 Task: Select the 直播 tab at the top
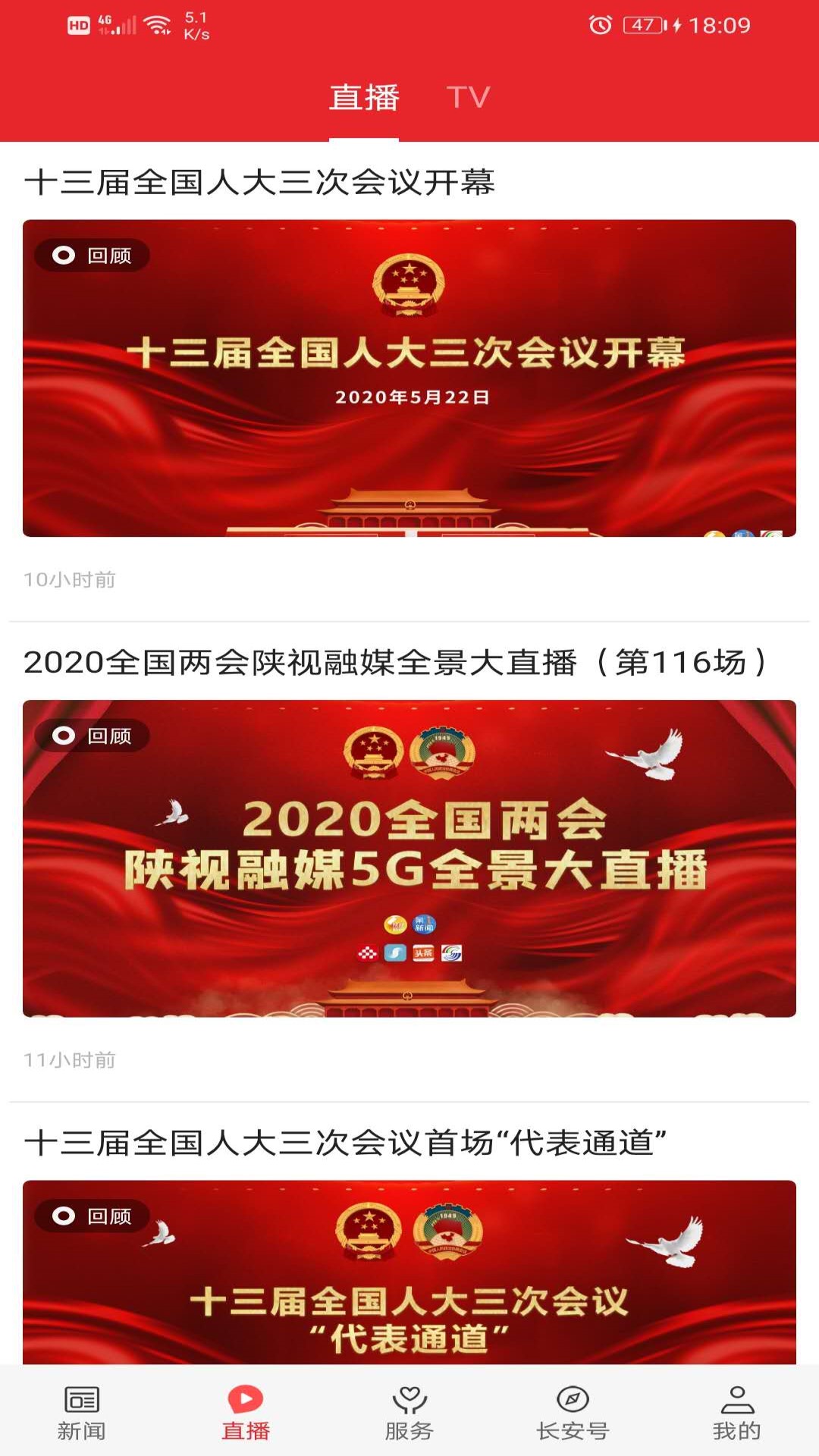pos(363,97)
